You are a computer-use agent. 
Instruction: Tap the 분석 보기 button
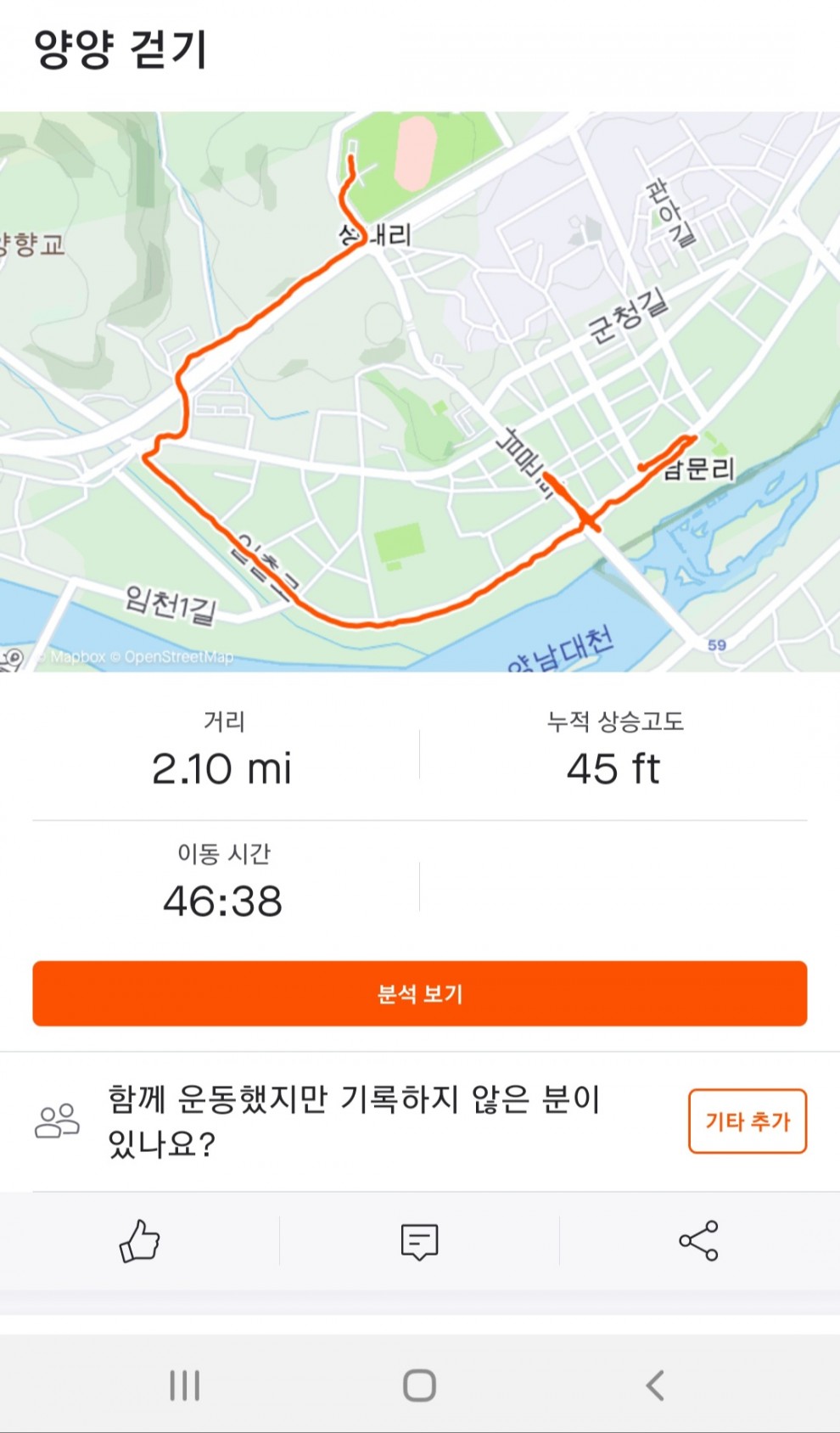[420, 993]
